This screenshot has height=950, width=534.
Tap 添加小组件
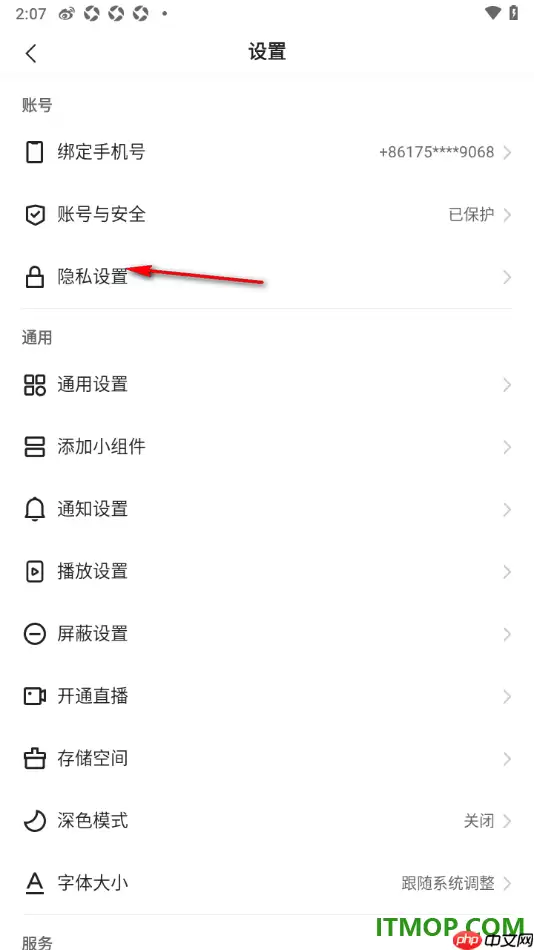pyautogui.click(x=267, y=447)
